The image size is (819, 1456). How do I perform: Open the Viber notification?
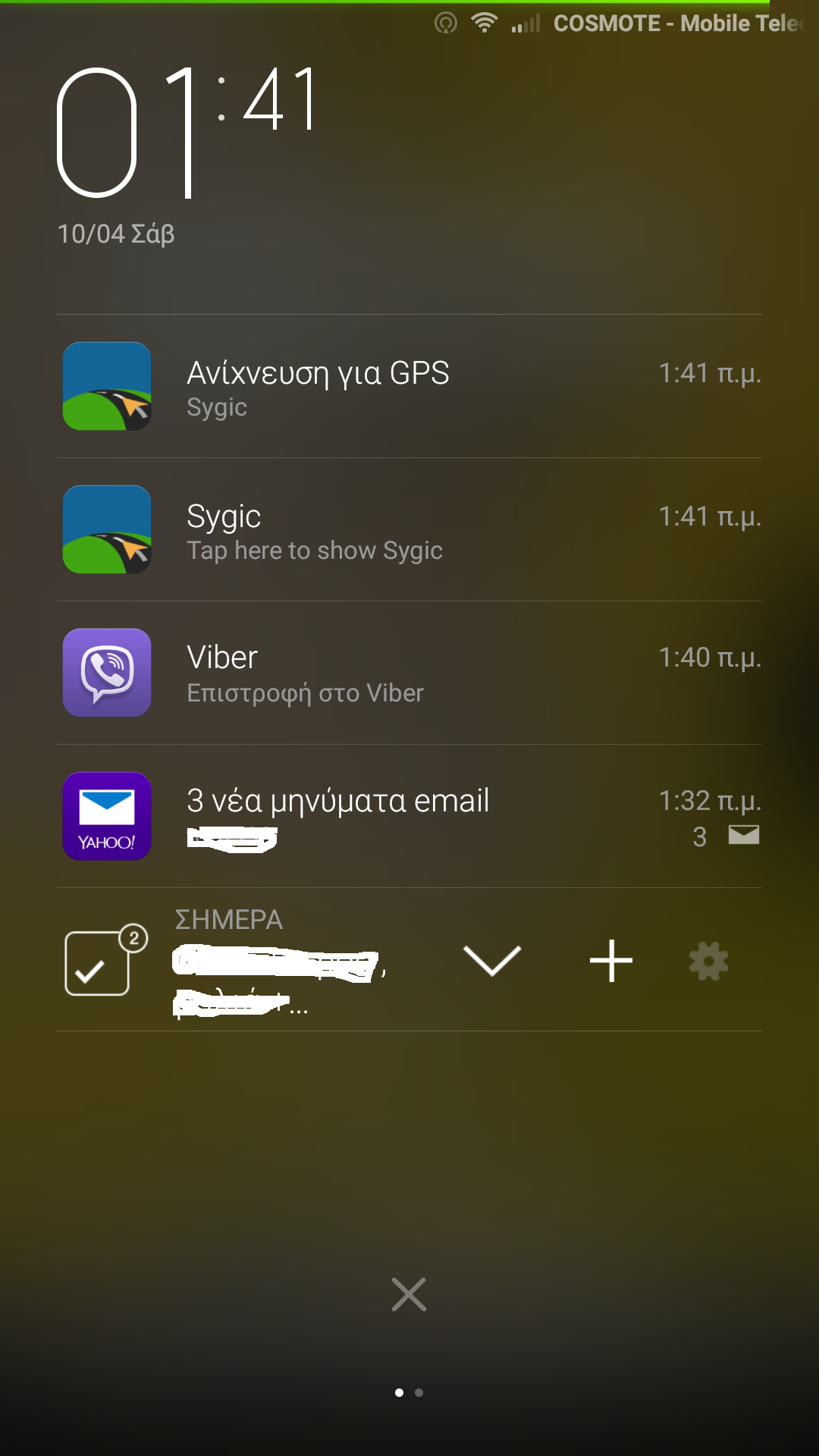409,673
